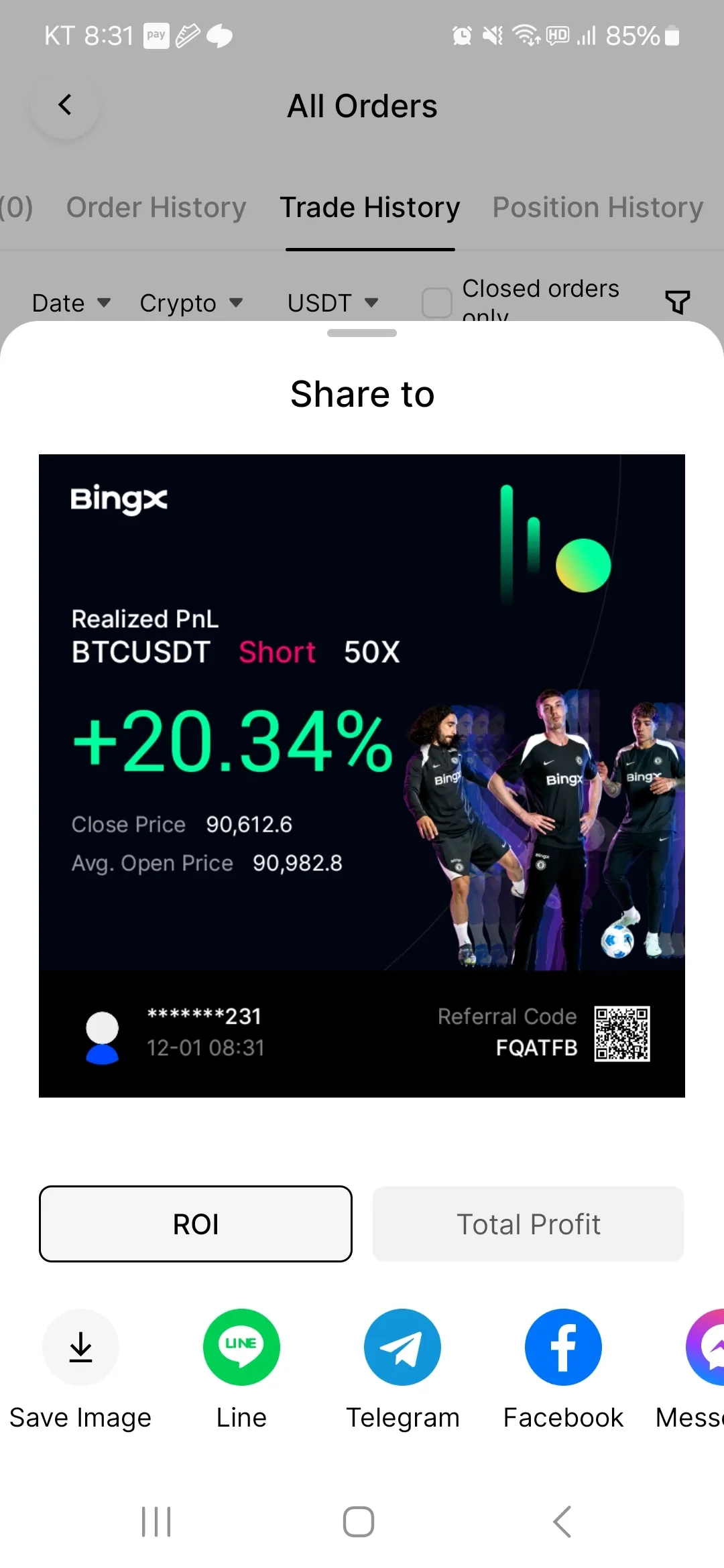Share the PnL card via Messenger
724x1568 pixels.
pos(707,1347)
